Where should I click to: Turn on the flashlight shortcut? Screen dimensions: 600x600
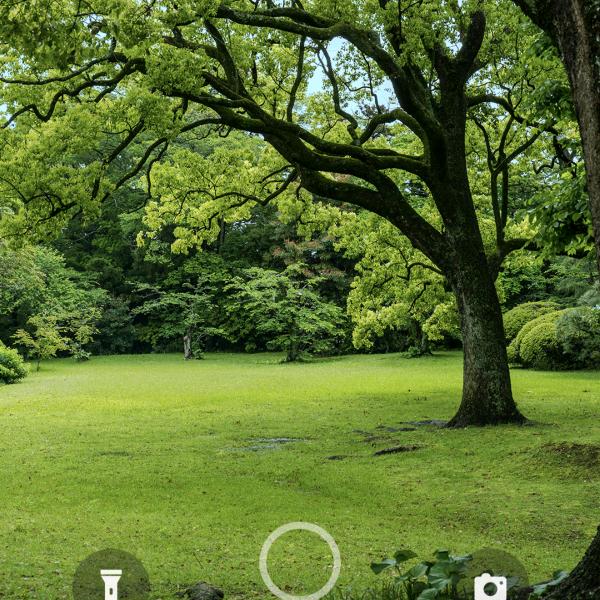click(x=111, y=584)
